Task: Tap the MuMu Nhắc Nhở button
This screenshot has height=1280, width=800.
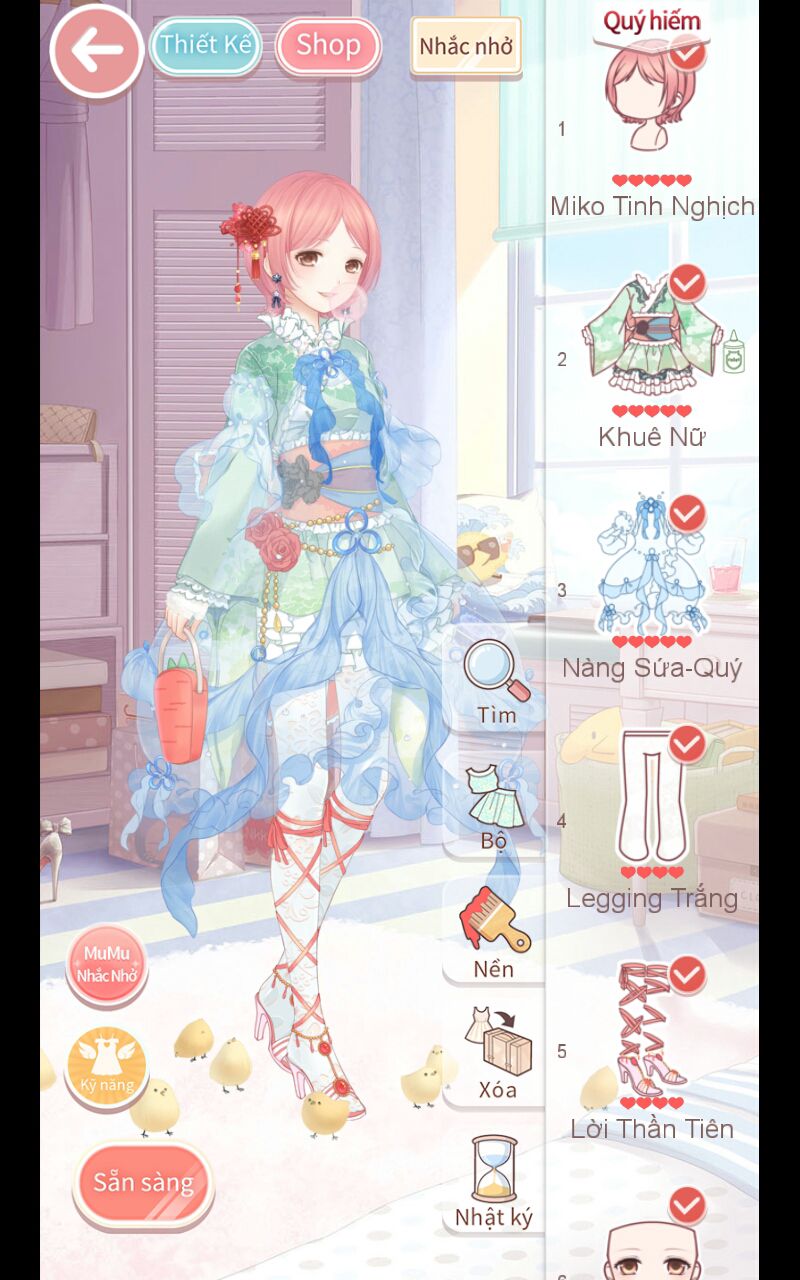Action: click(x=107, y=966)
